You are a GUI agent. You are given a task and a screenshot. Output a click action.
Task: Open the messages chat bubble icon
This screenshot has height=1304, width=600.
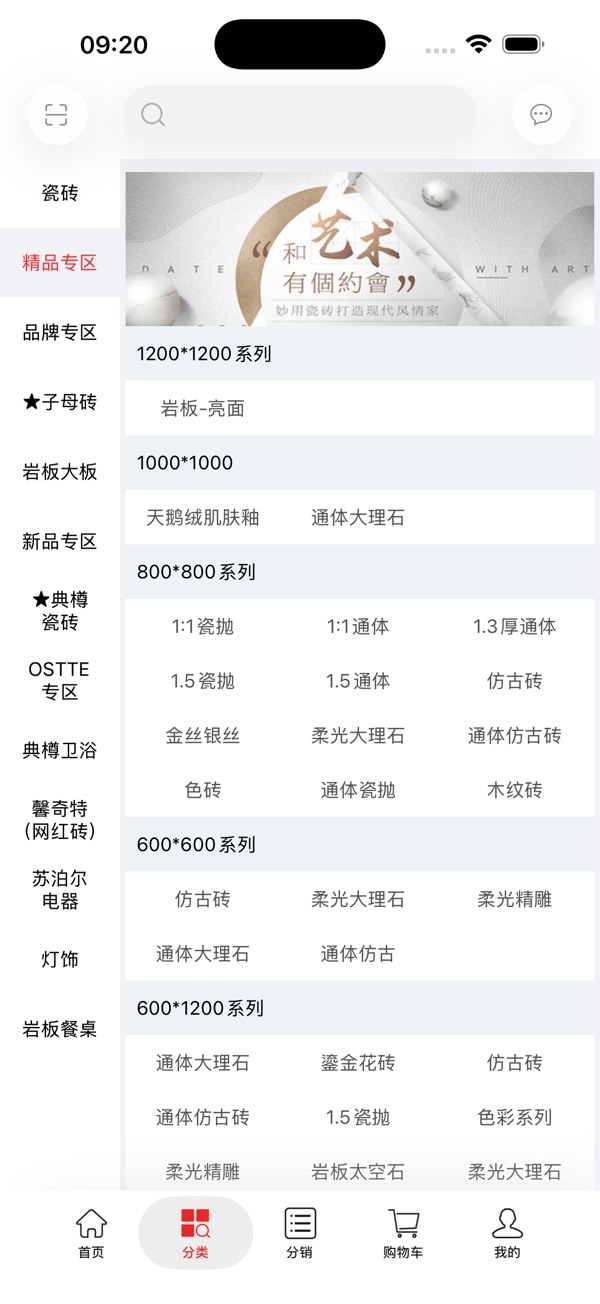click(541, 115)
